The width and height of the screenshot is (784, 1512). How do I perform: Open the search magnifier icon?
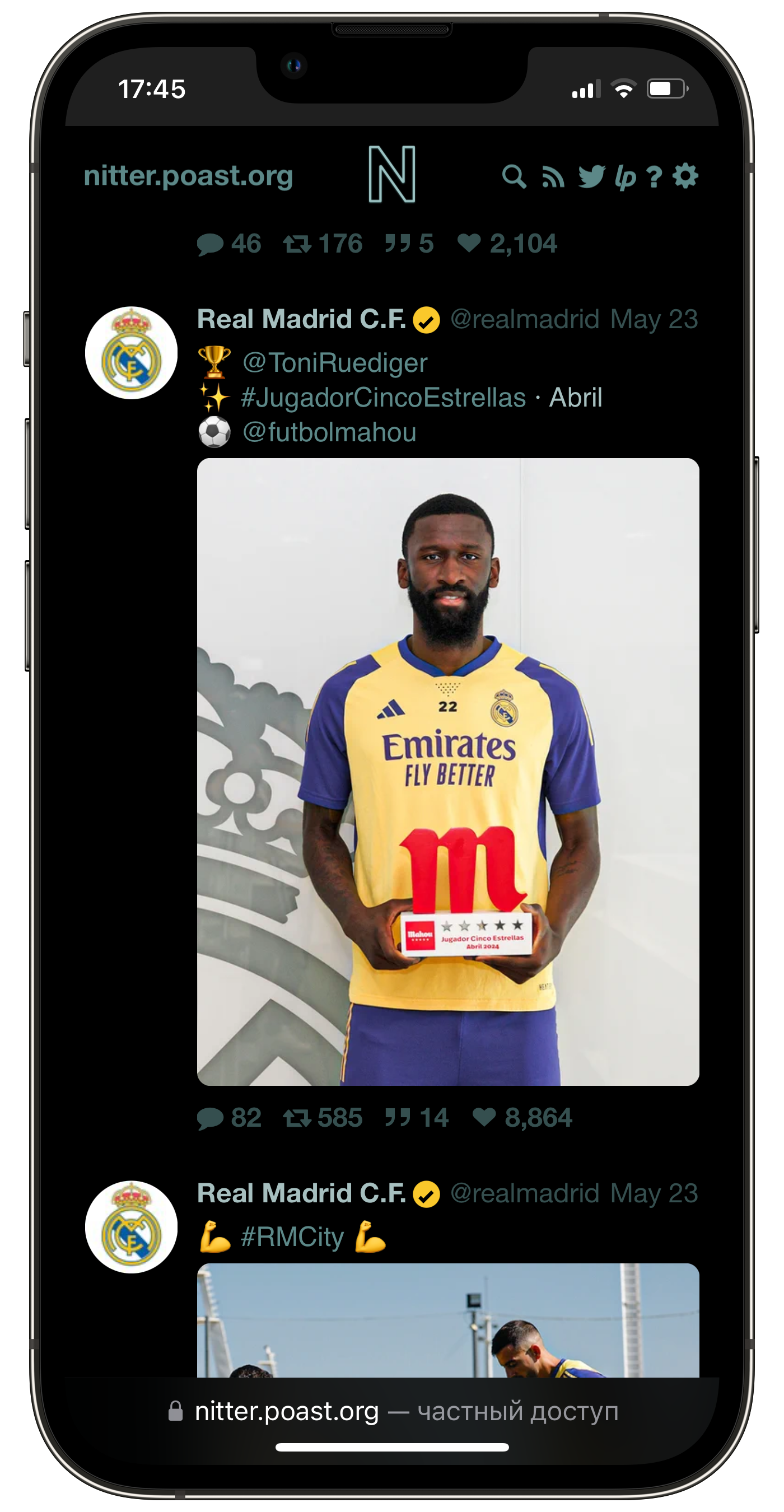(x=514, y=176)
